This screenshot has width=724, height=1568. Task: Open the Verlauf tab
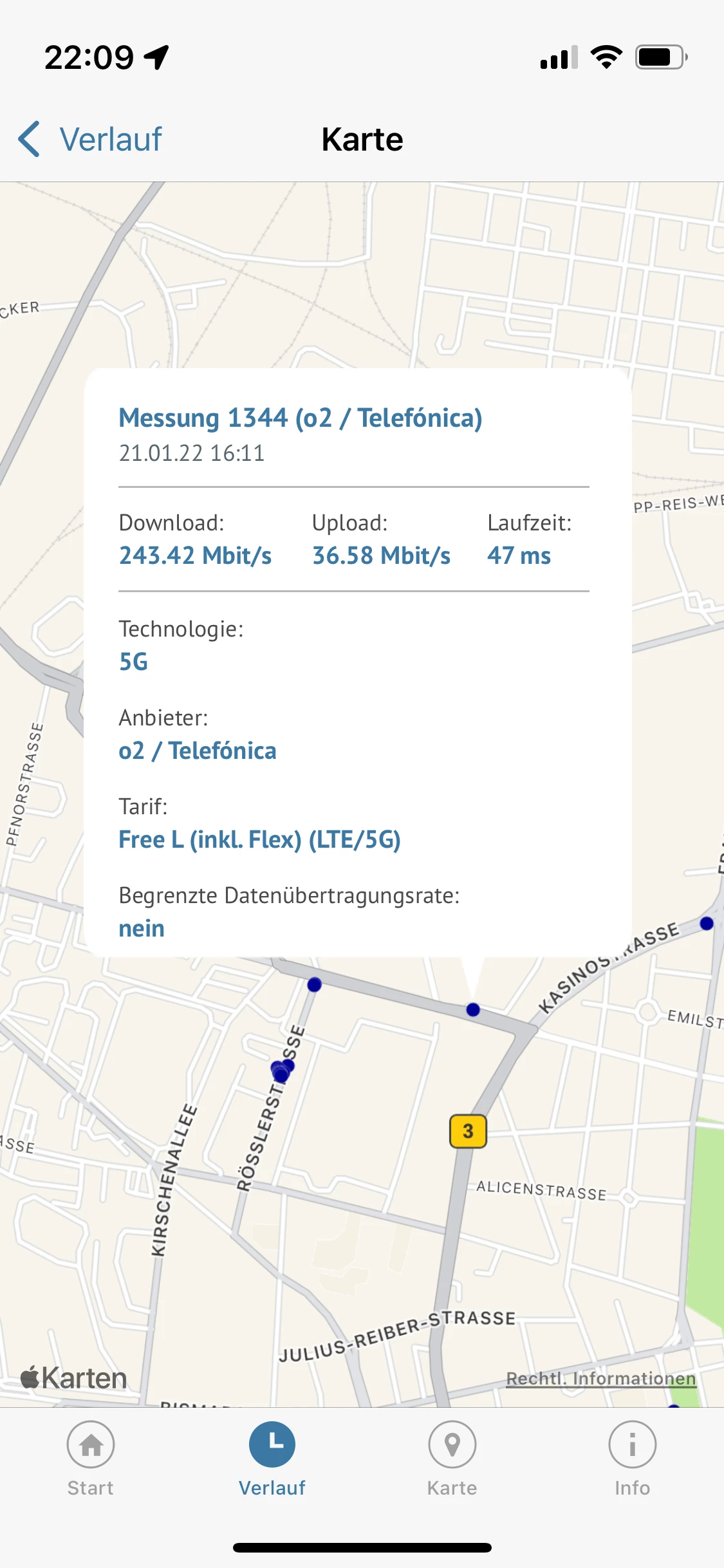[x=272, y=1459]
